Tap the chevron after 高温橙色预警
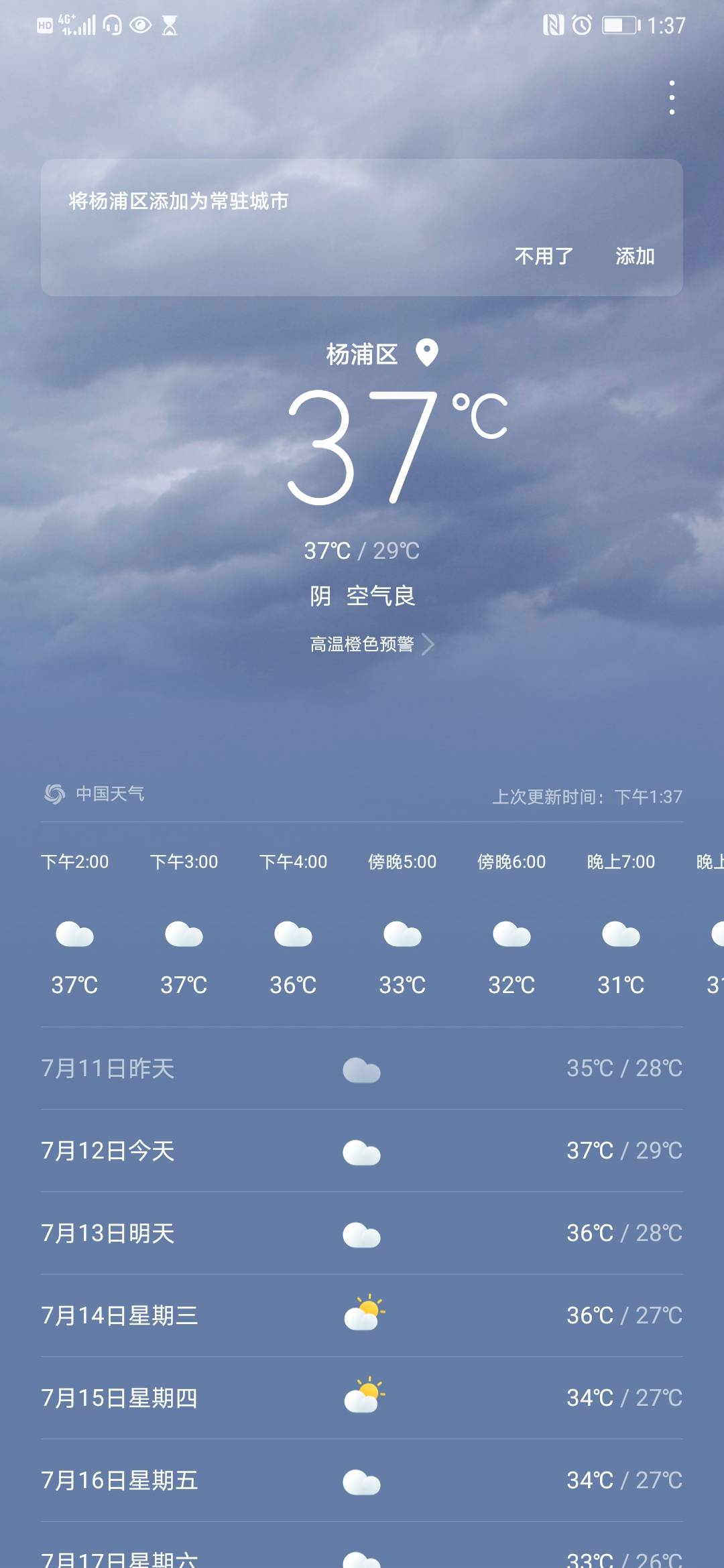724x1568 pixels. tap(431, 643)
